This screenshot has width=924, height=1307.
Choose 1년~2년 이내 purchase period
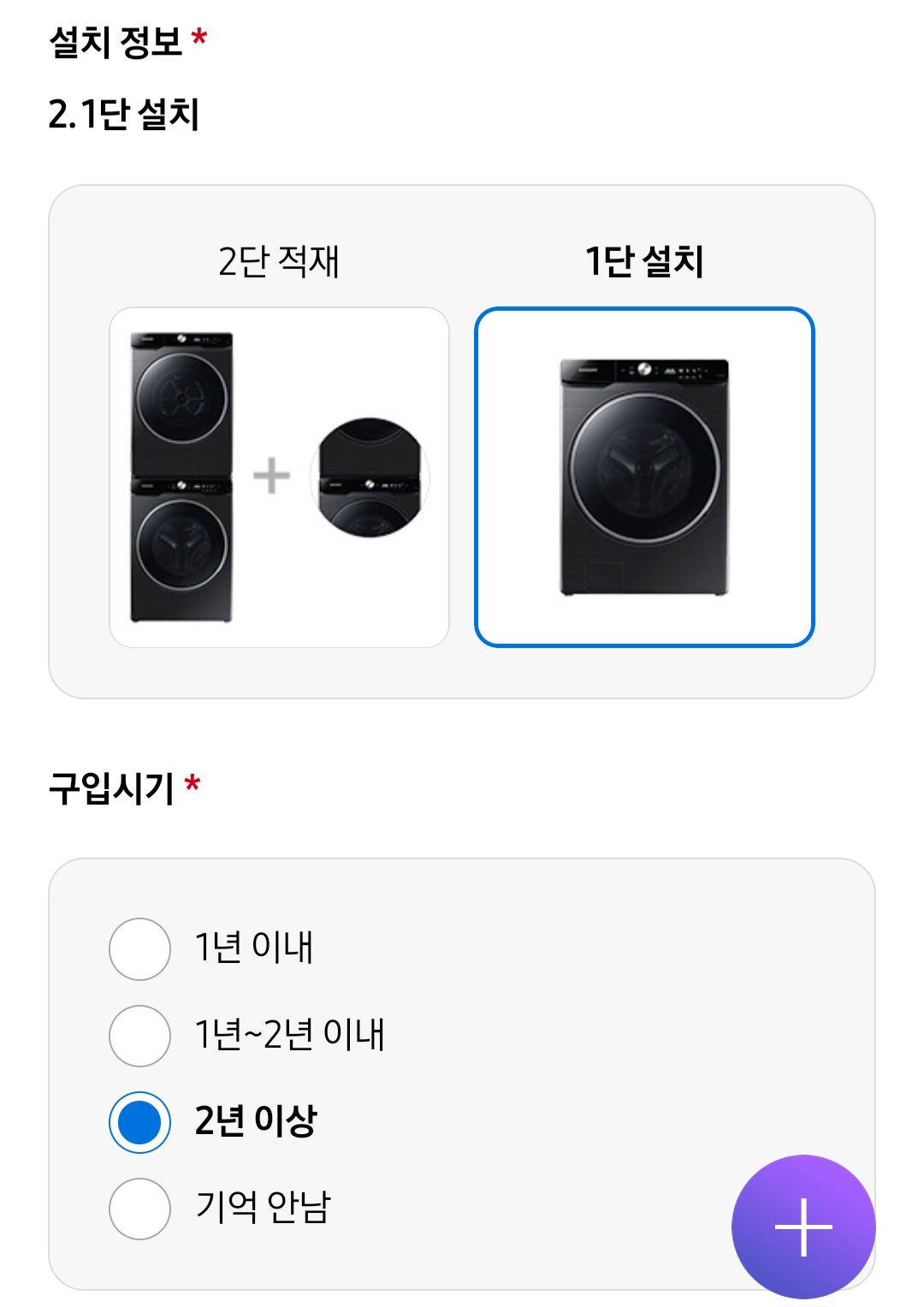[139, 1036]
